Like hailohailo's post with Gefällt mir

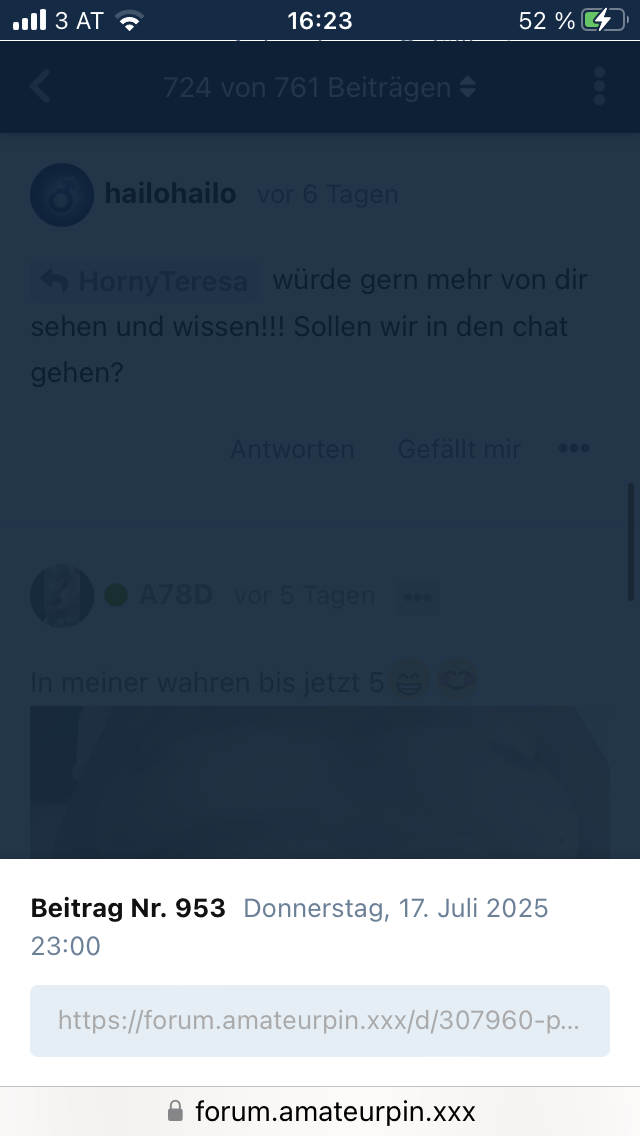(x=459, y=449)
